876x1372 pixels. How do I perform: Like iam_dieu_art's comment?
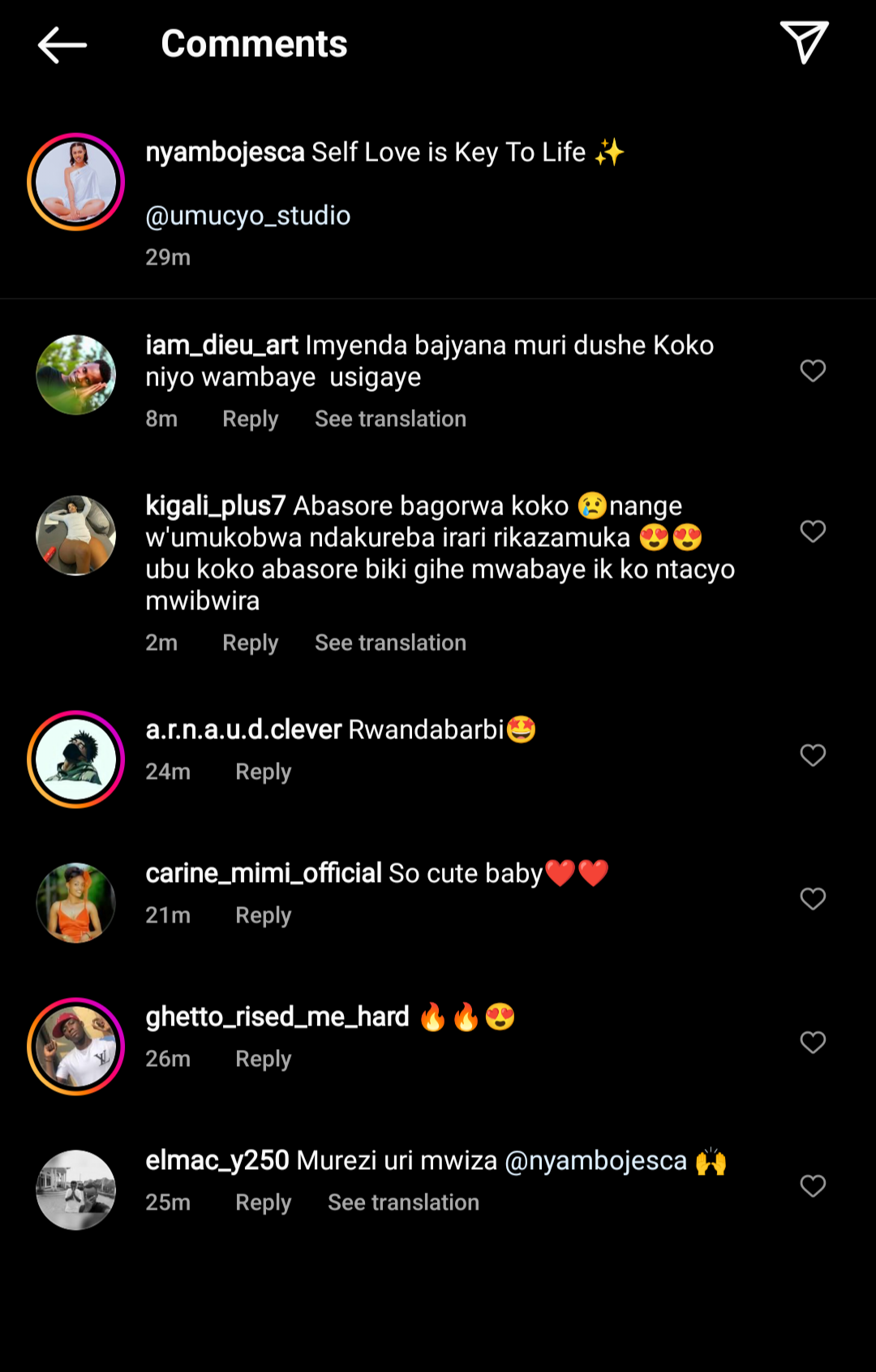(x=813, y=371)
